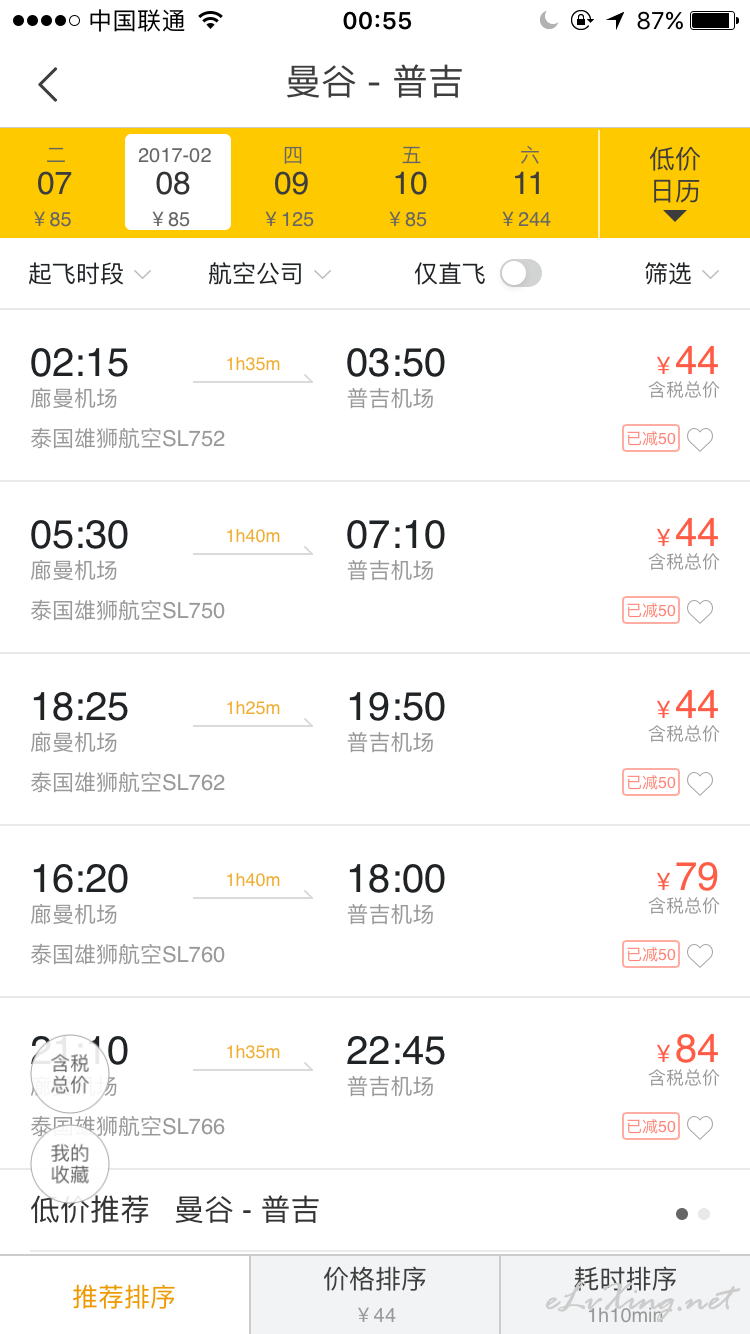Image resolution: width=750 pixels, height=1334 pixels.
Task: Expand the 航空公司 airline filter
Action: [270, 274]
